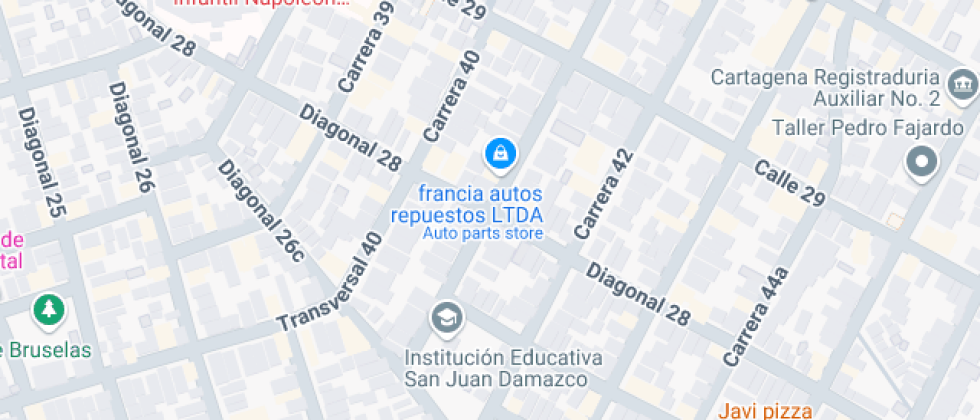This screenshot has width=980, height=420.
Task: Open the francia autos repuestos LTDA marker
Action: tap(499, 154)
